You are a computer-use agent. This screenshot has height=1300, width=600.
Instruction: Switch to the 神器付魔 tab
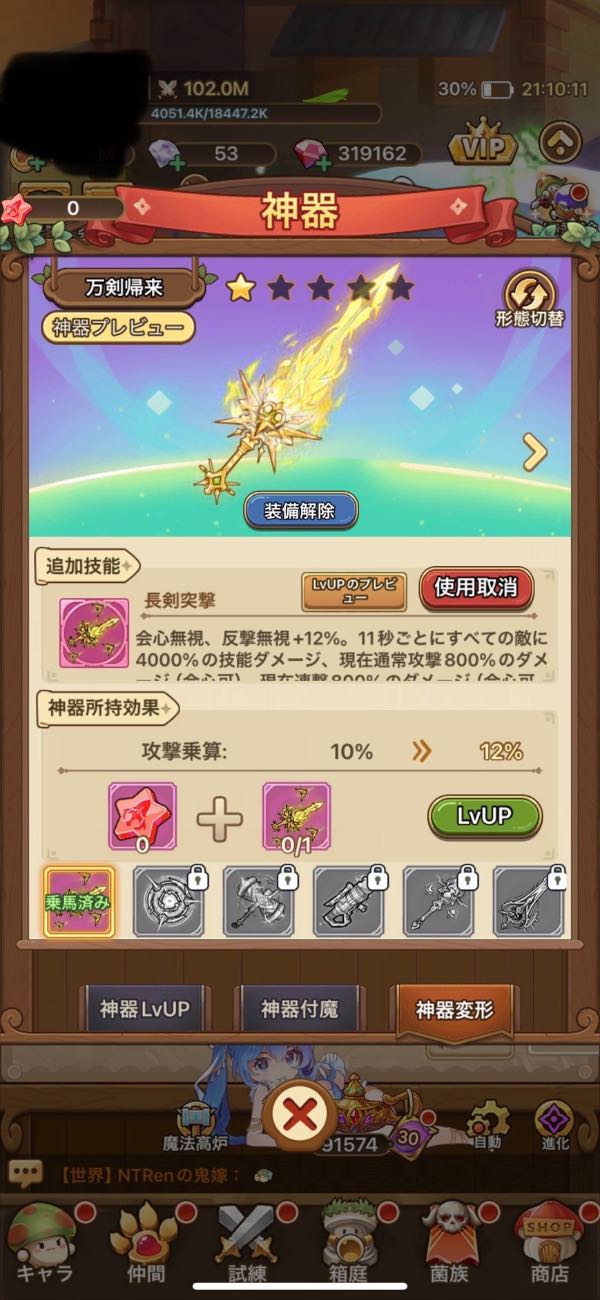(x=299, y=1009)
